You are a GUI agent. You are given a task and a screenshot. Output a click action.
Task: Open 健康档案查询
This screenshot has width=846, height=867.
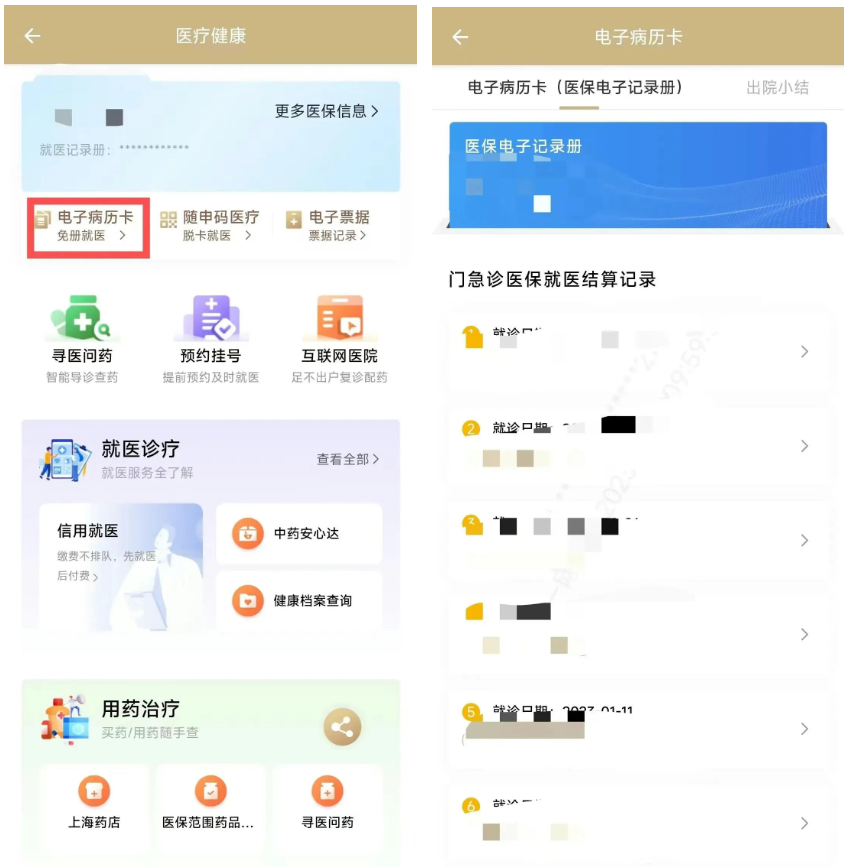click(x=298, y=601)
